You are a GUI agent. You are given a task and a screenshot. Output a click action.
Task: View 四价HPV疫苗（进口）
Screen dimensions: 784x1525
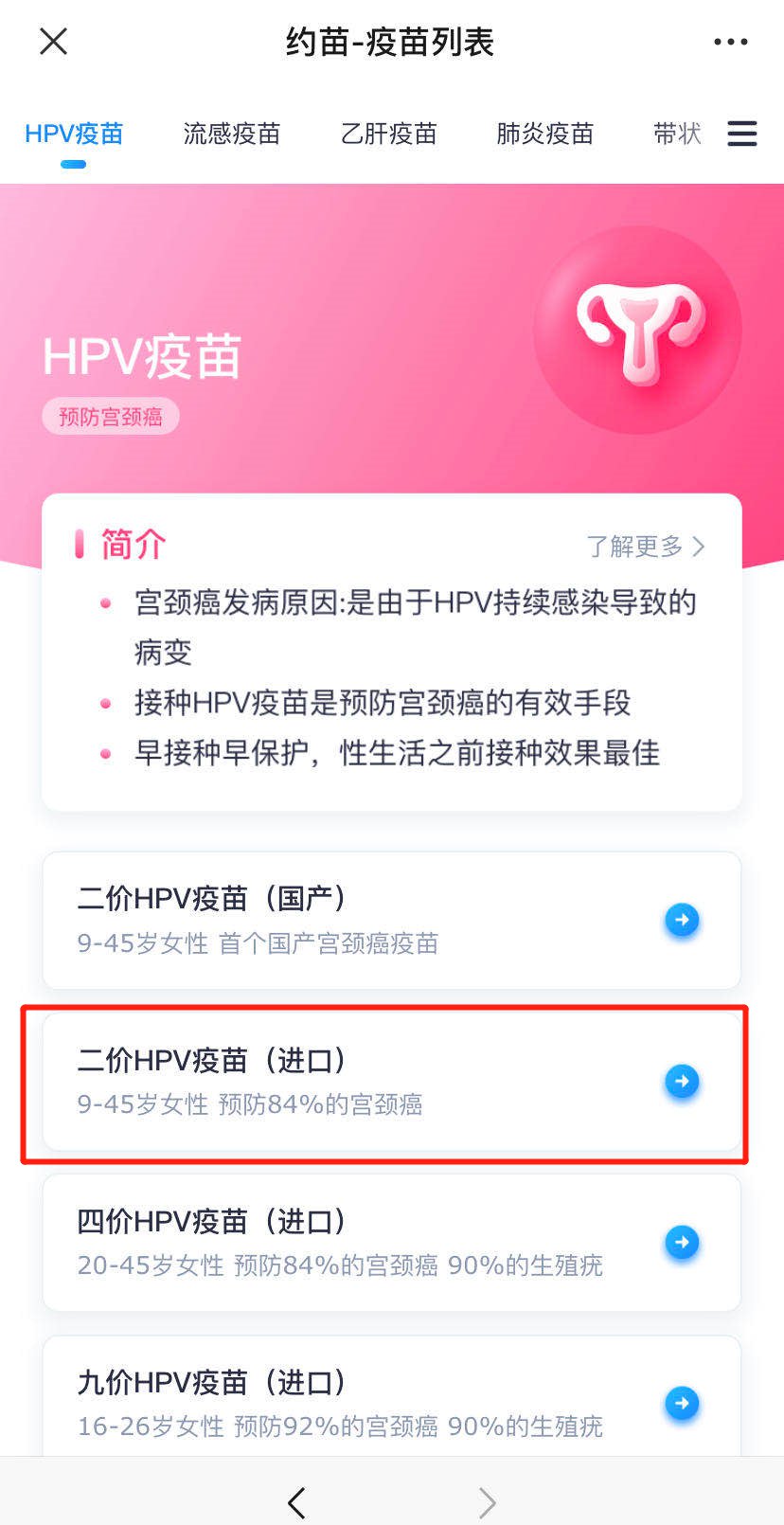(x=391, y=1242)
